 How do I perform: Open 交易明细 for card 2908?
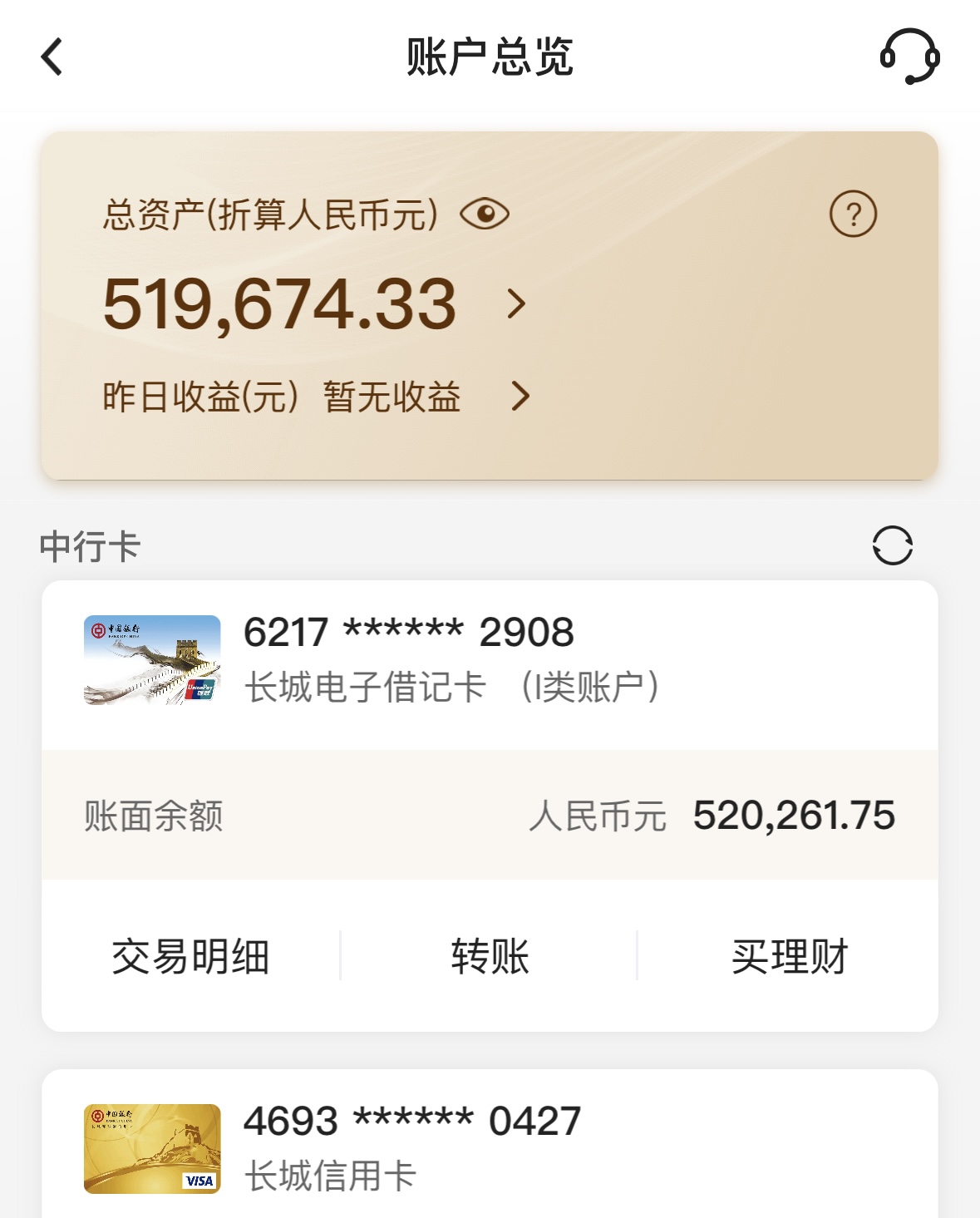click(190, 956)
